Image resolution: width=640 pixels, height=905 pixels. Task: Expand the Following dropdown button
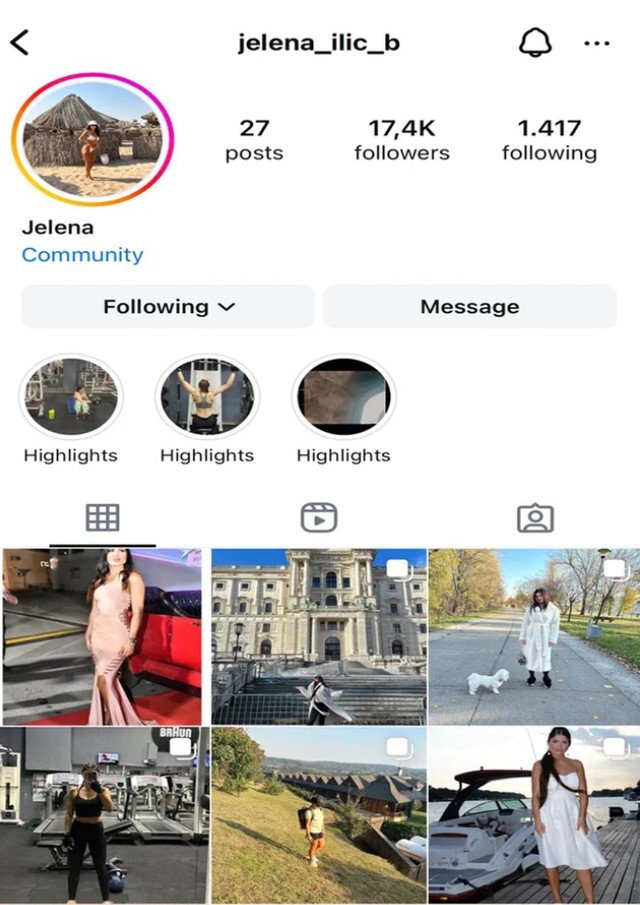click(x=168, y=307)
